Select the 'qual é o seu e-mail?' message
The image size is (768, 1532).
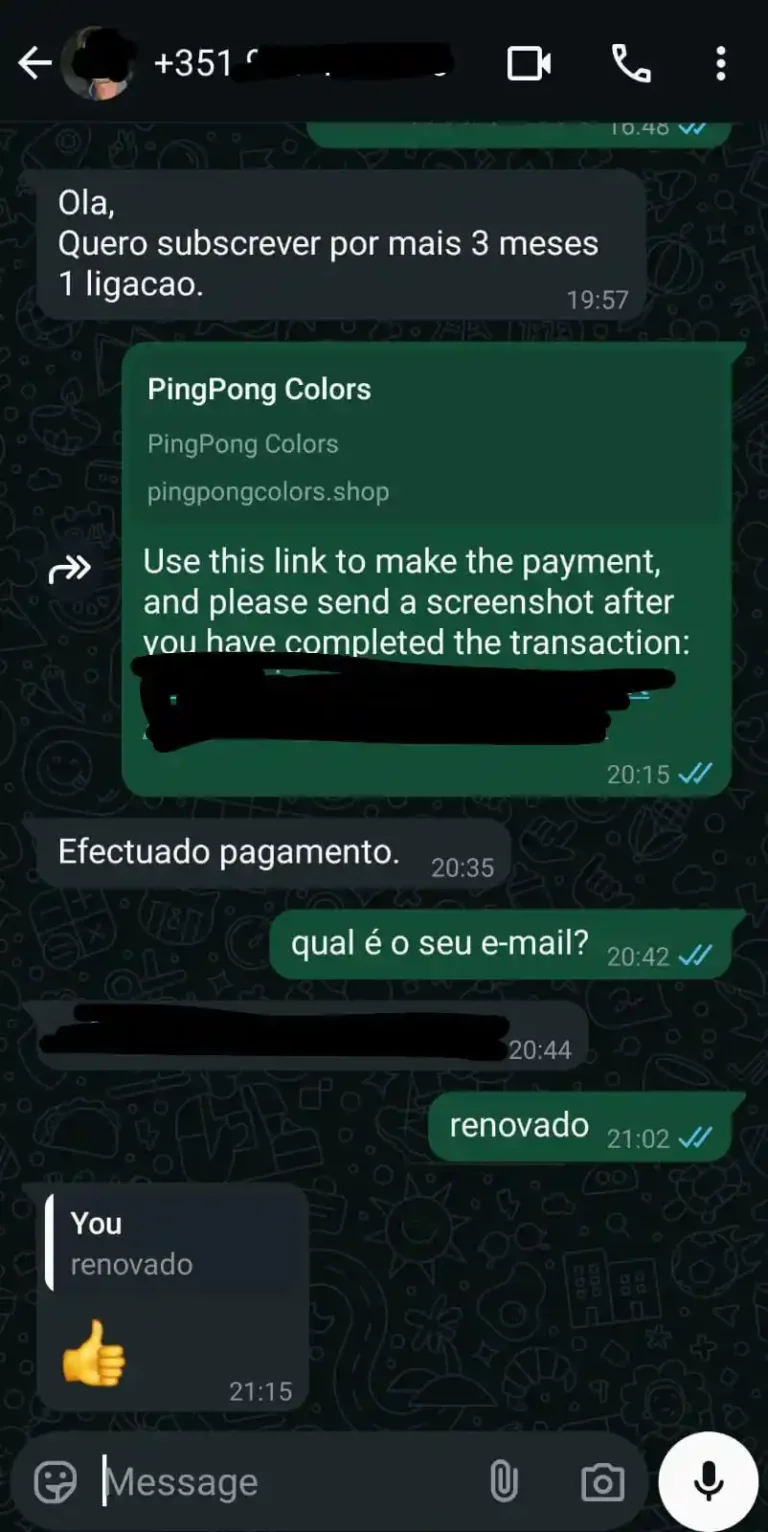(x=440, y=941)
